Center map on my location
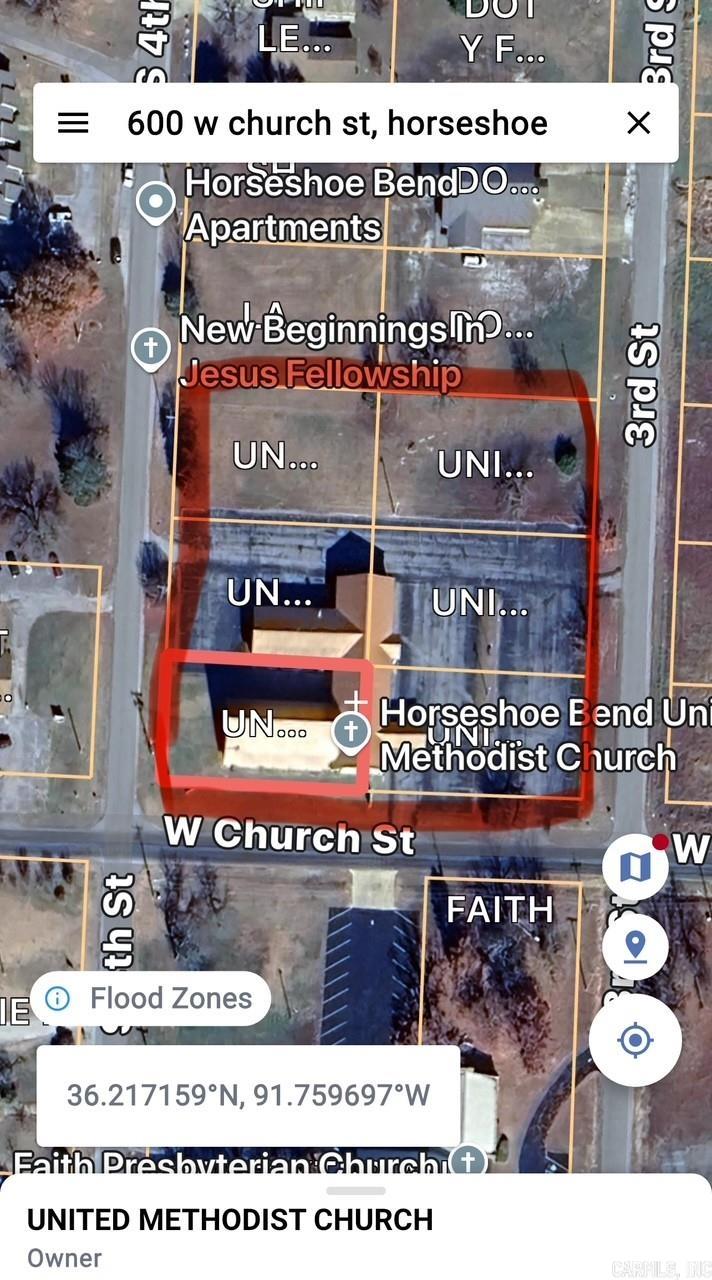Viewport: 712px width, 1280px height. (x=635, y=1040)
